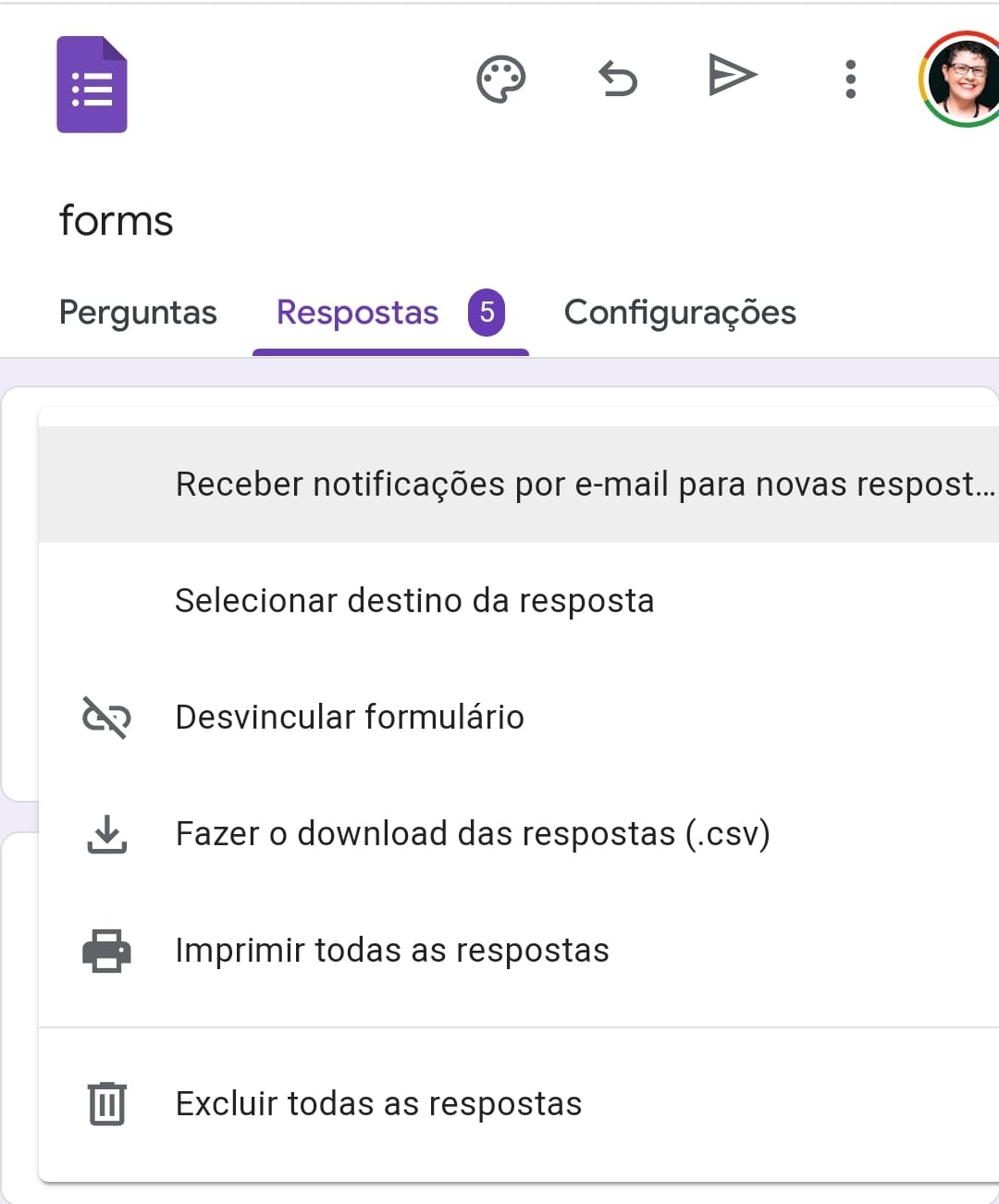Viewport: 999px width, 1204px height.
Task: Choose Selecionar destino da resposta
Action: click(x=414, y=600)
